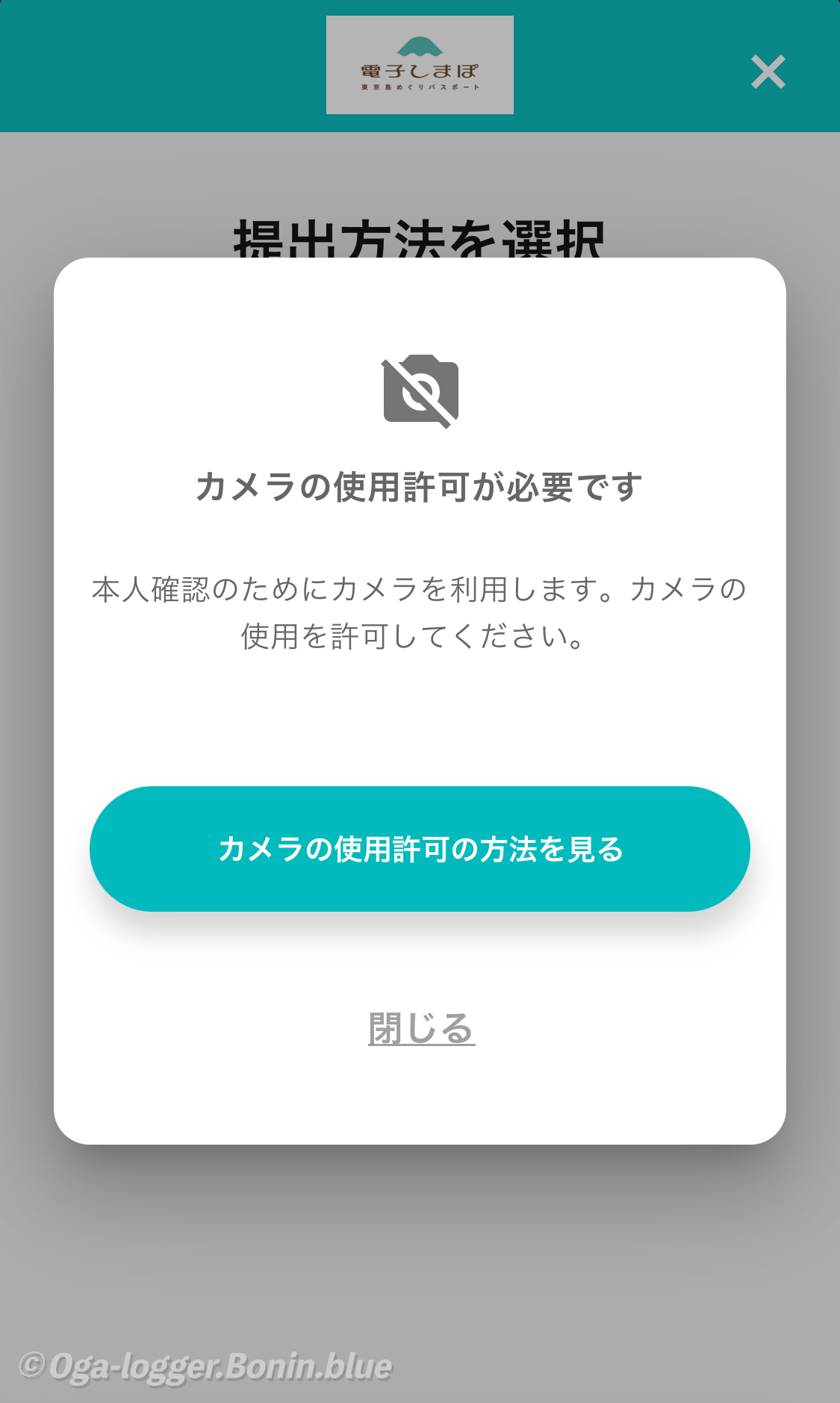View how to allow camera permission

click(x=420, y=849)
